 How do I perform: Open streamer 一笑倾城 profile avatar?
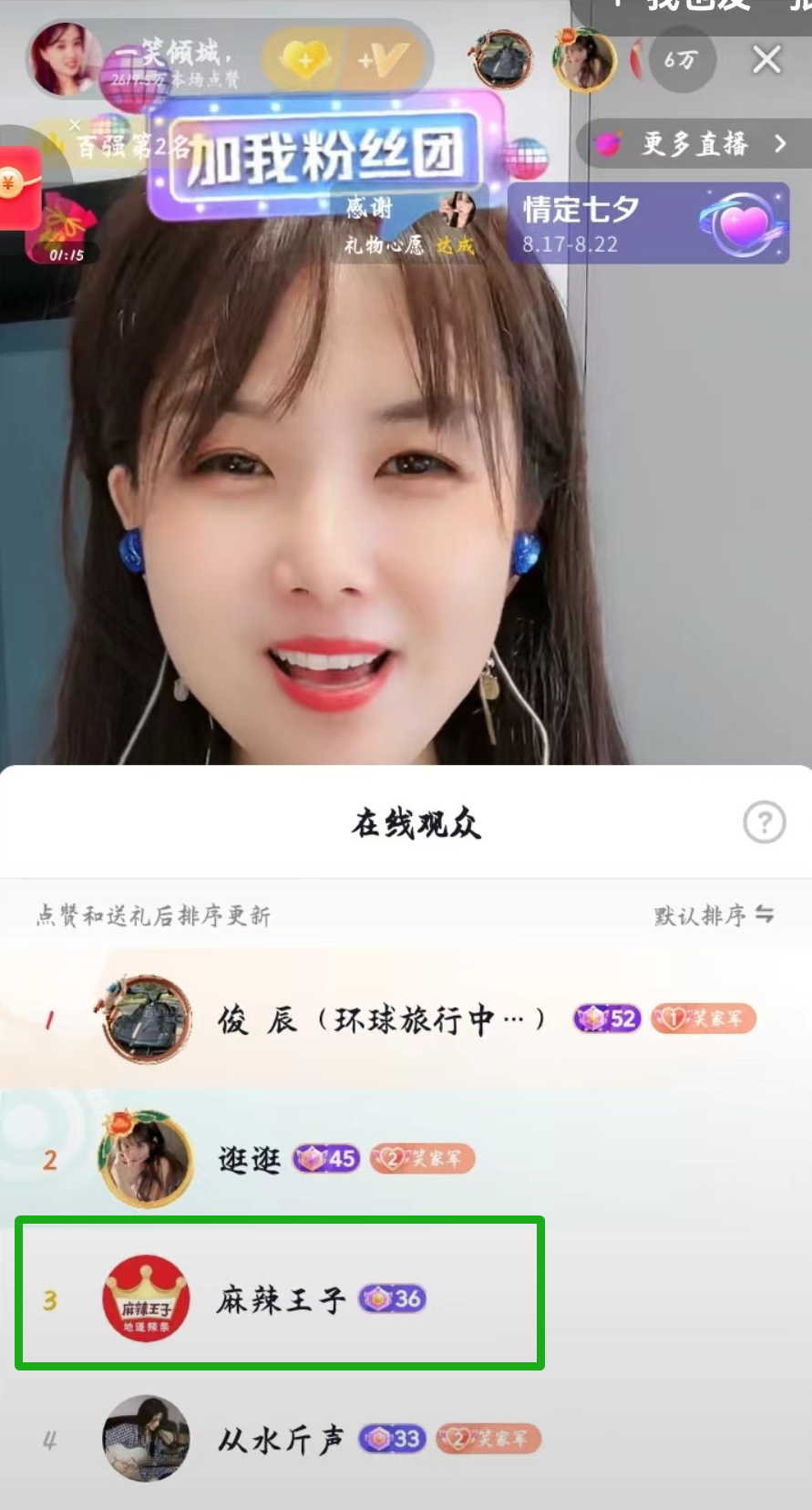[x=63, y=59]
